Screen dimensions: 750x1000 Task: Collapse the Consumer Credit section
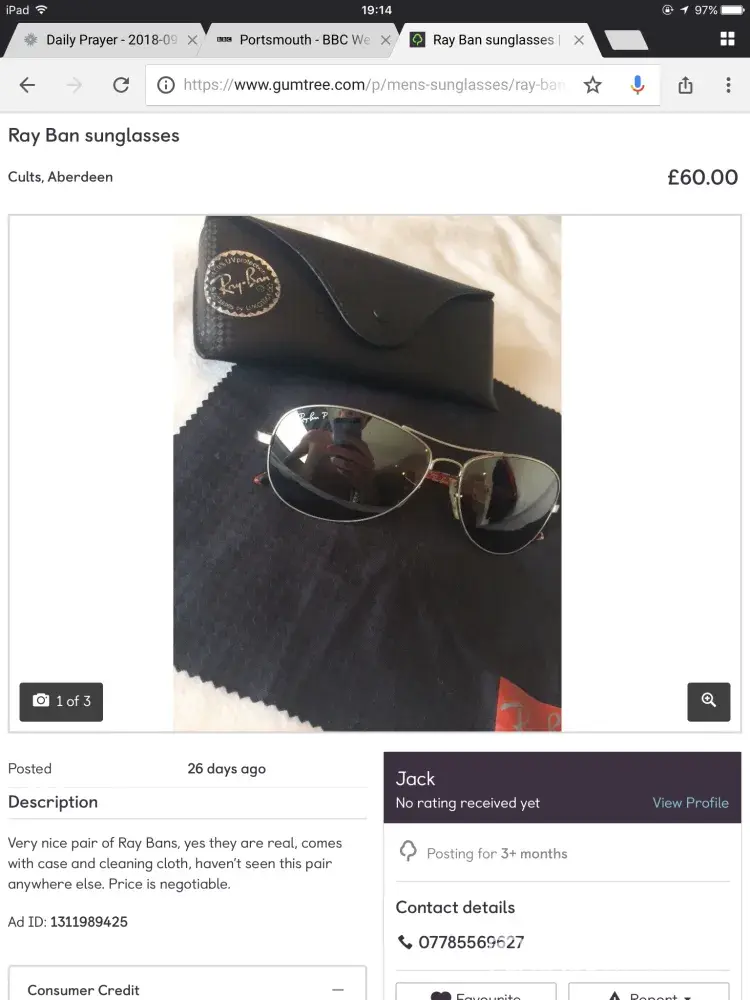tap(338, 989)
